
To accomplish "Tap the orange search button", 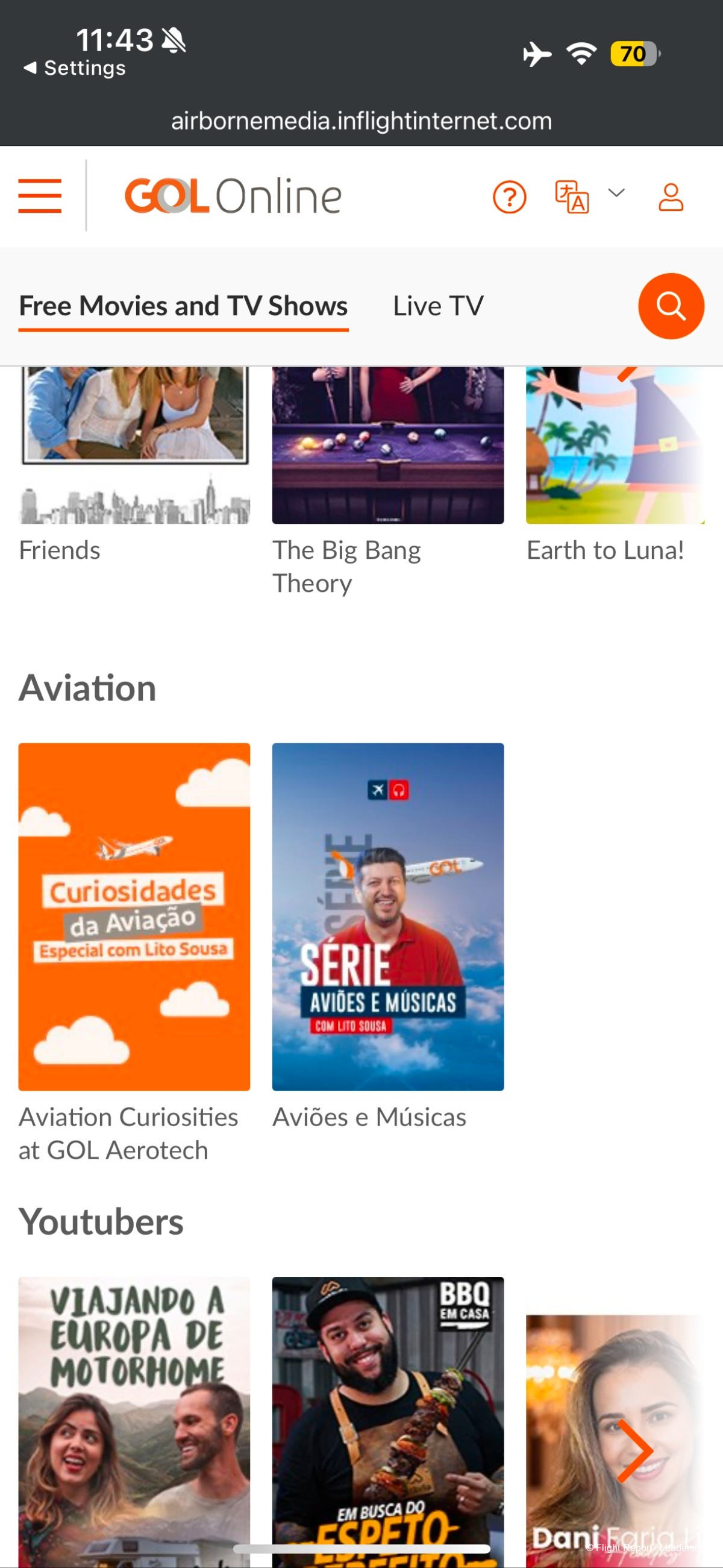I will (x=670, y=306).
